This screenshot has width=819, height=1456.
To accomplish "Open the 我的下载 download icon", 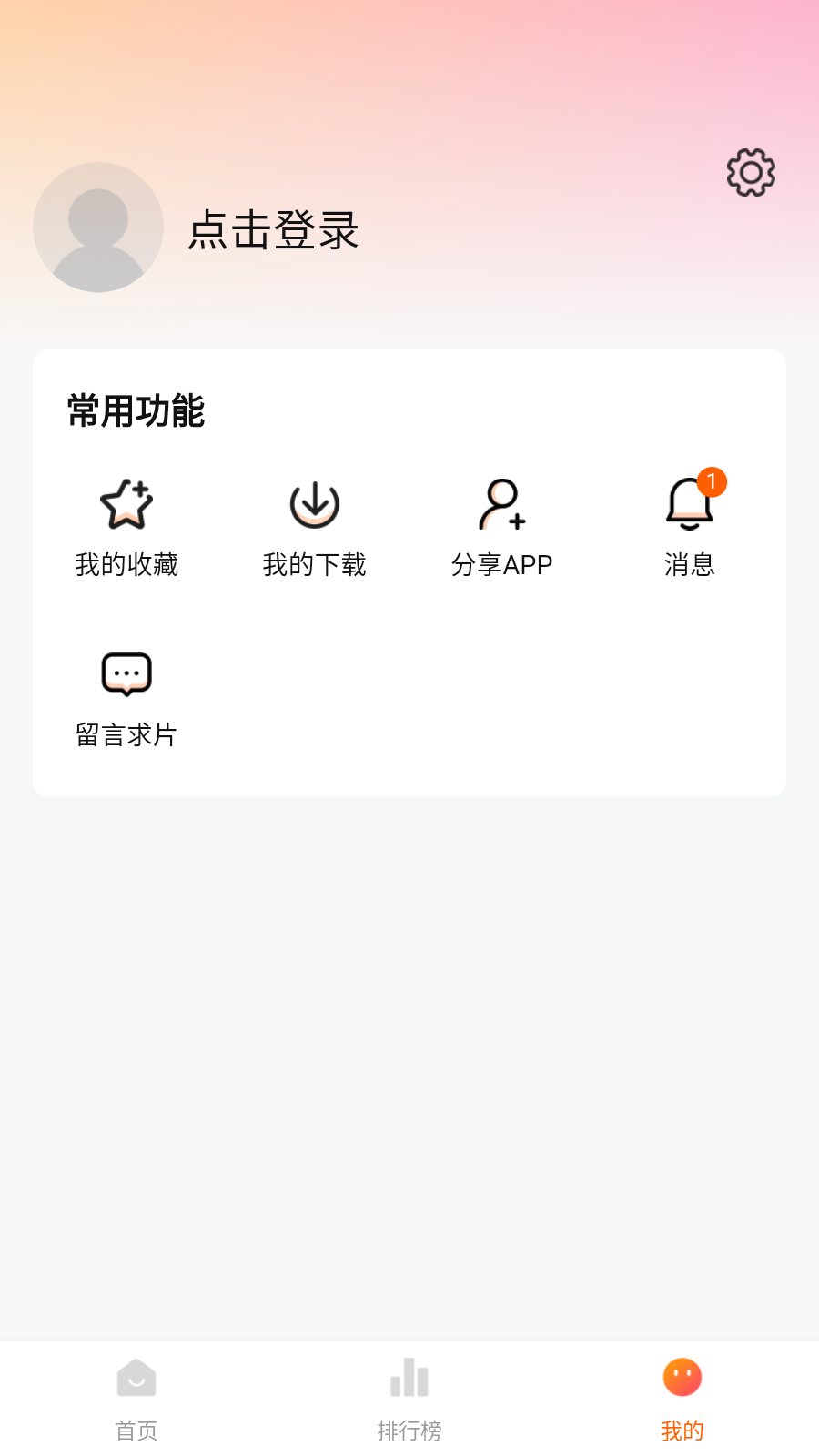I will tap(314, 506).
